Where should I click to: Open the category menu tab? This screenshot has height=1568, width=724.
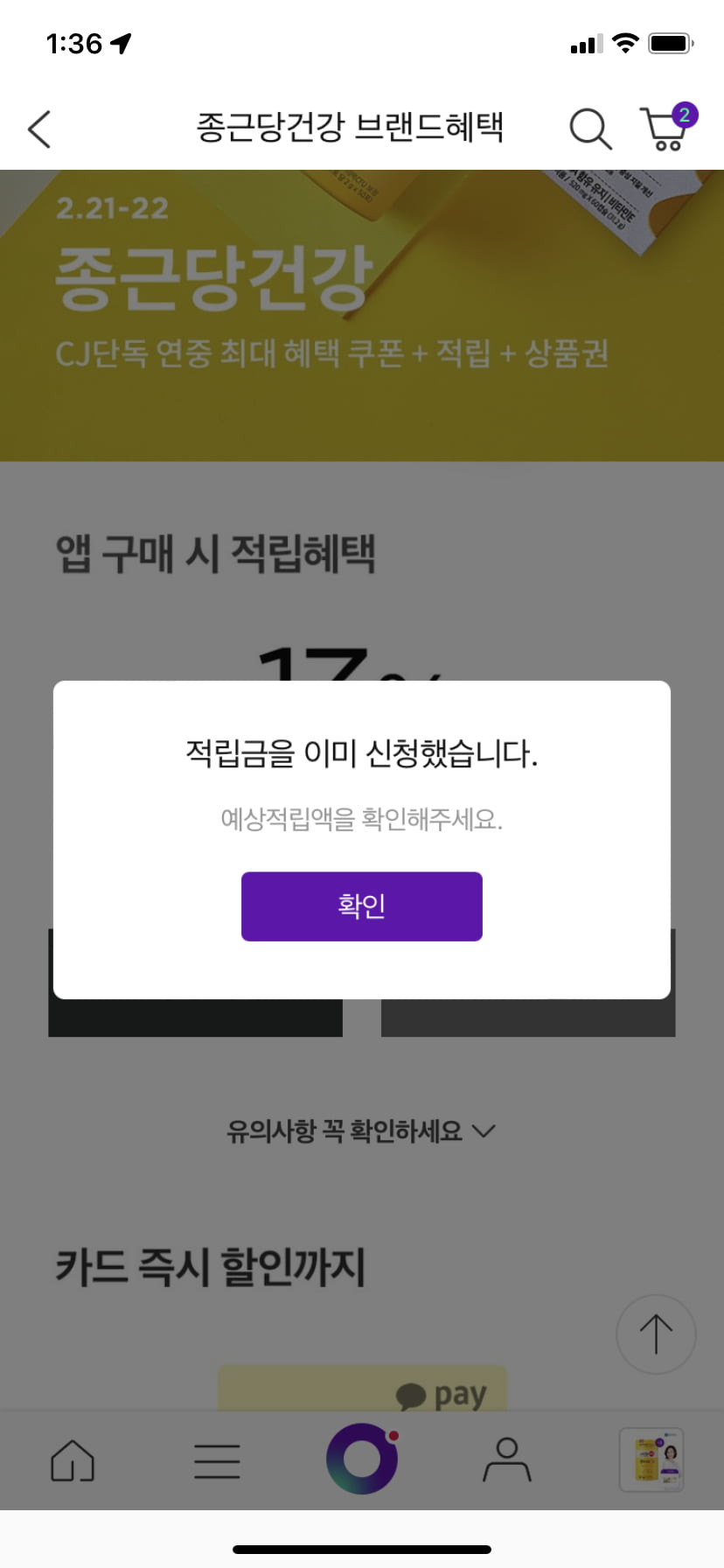tap(217, 1460)
